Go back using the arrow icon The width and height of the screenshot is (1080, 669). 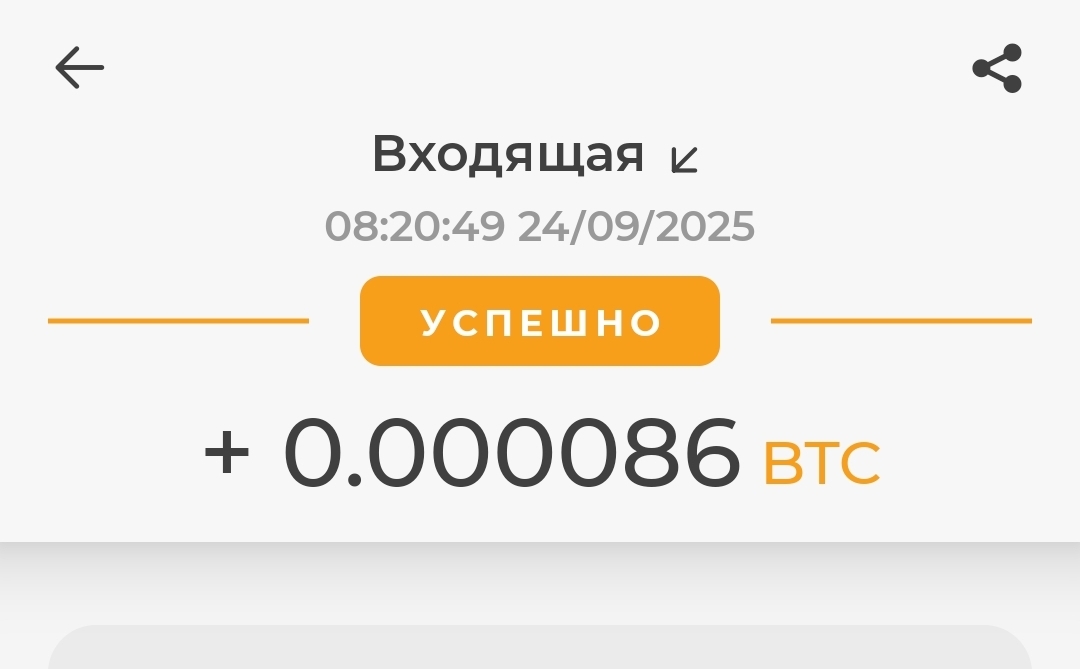coord(80,69)
